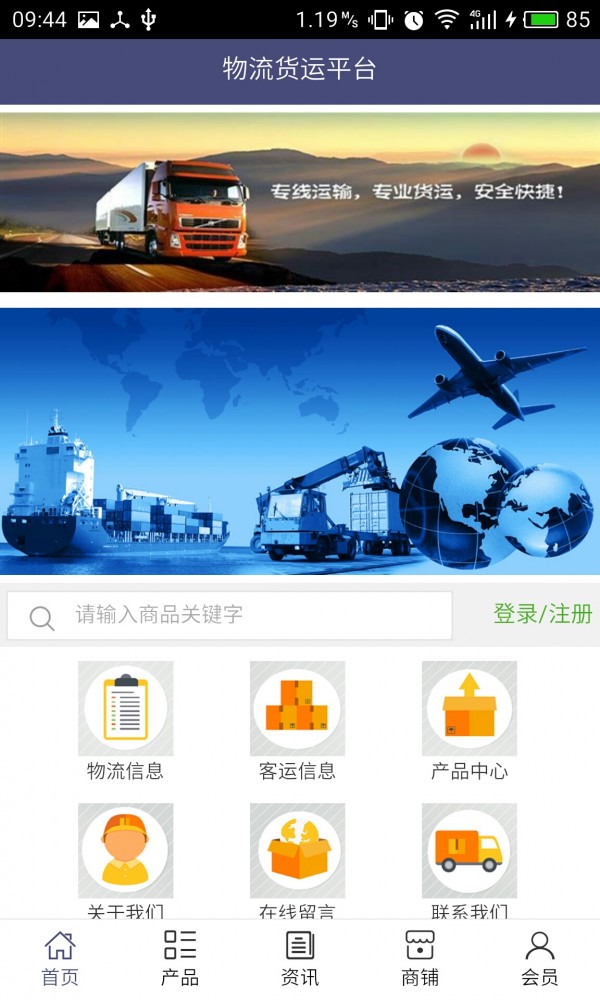View the shipping and air freight banner
This screenshot has height=1000, width=600.
tap(300, 440)
